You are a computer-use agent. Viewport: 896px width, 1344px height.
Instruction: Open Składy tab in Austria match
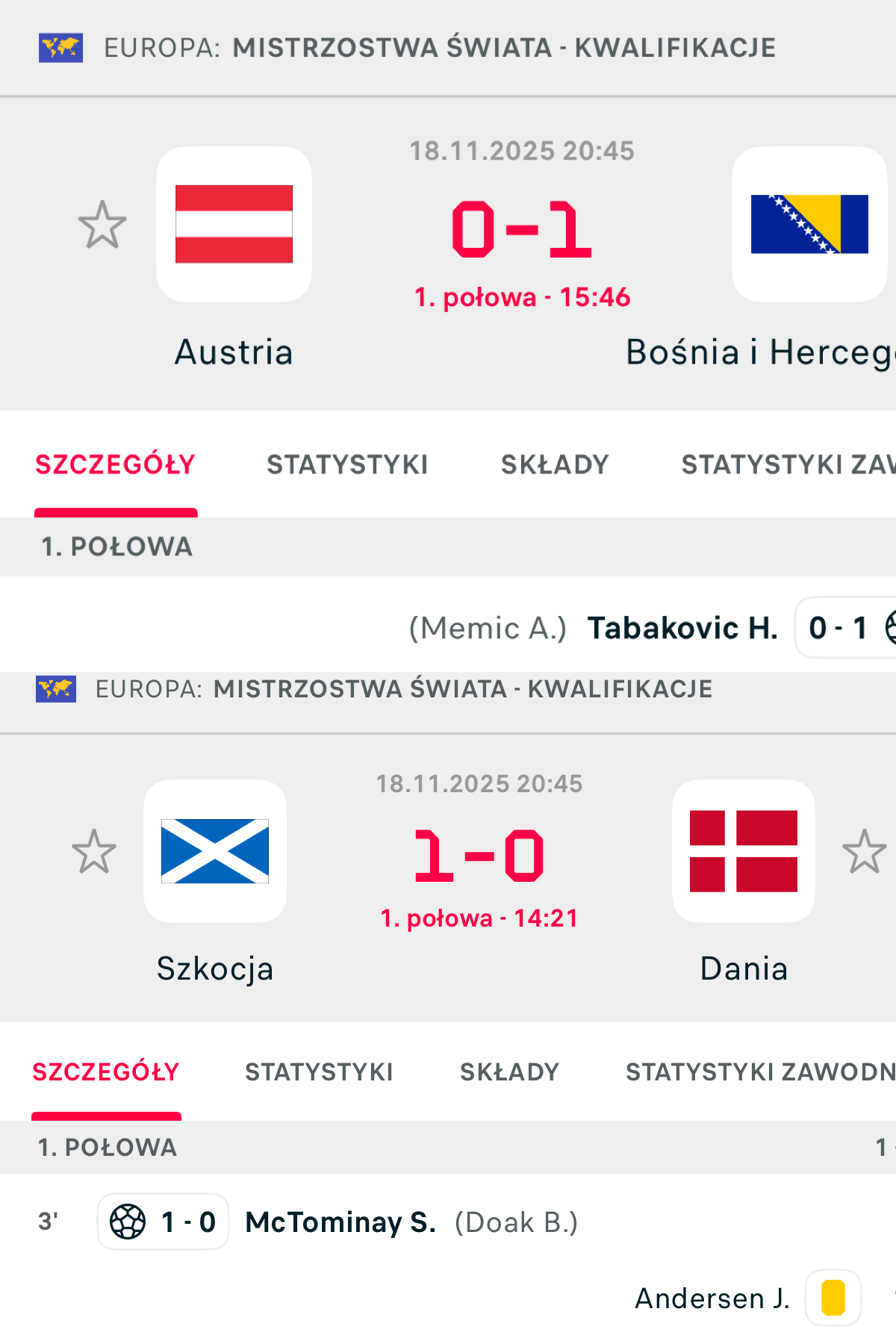(555, 464)
